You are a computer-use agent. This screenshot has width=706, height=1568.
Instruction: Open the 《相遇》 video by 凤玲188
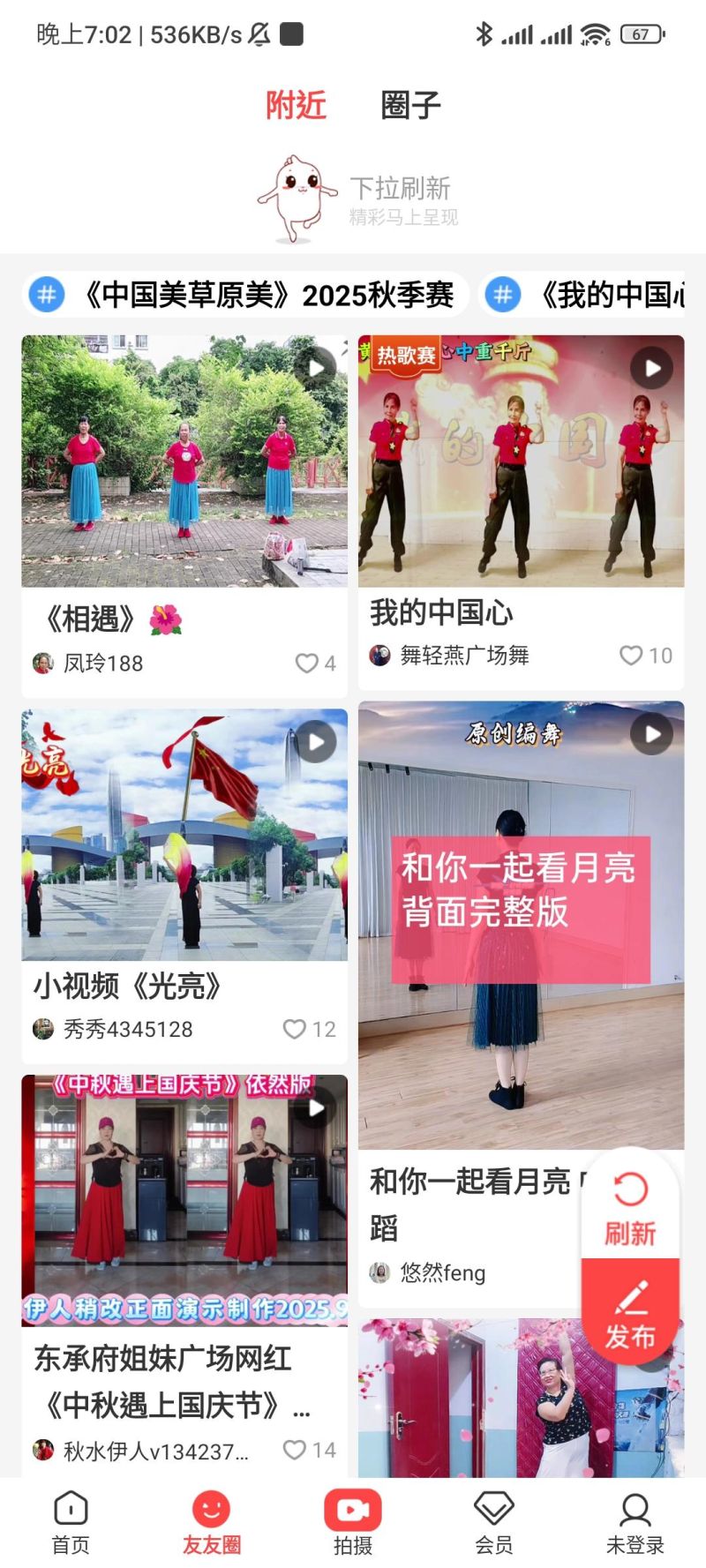point(184,461)
